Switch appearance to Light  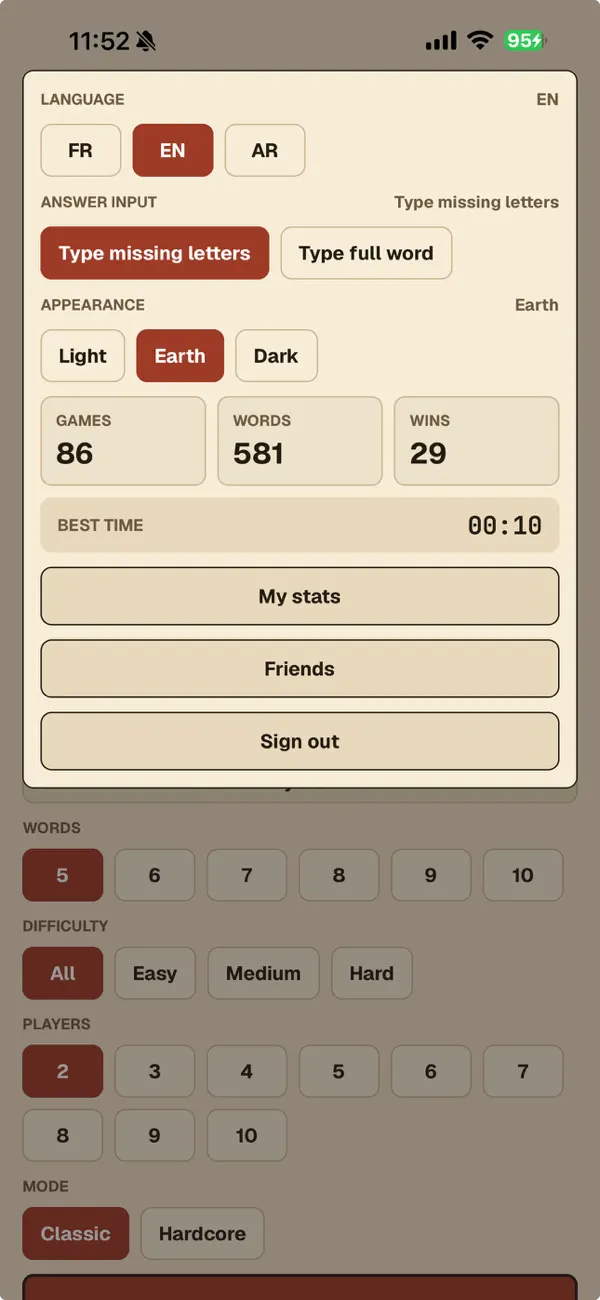[x=83, y=356]
